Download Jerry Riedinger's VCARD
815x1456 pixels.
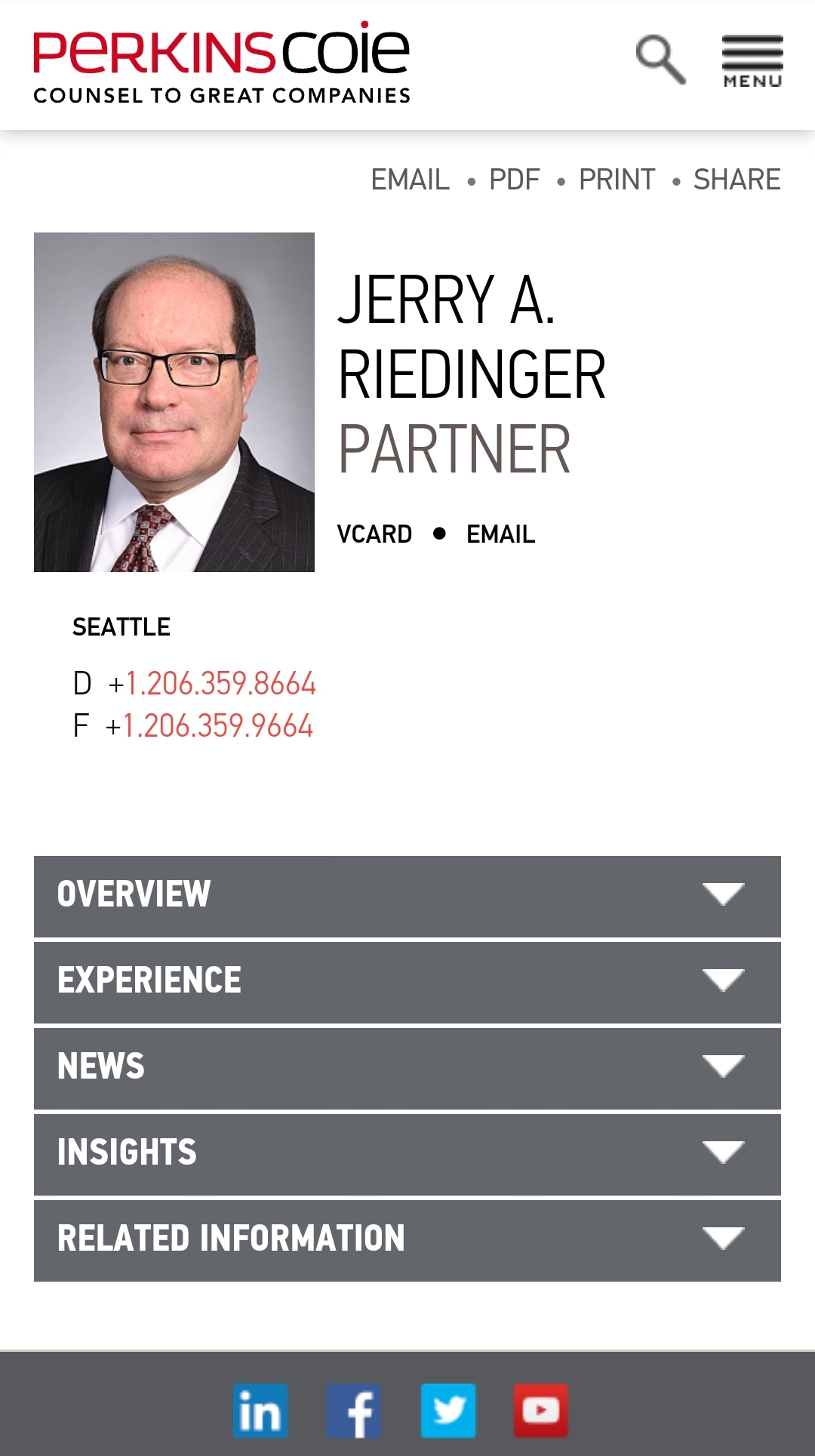(x=374, y=534)
